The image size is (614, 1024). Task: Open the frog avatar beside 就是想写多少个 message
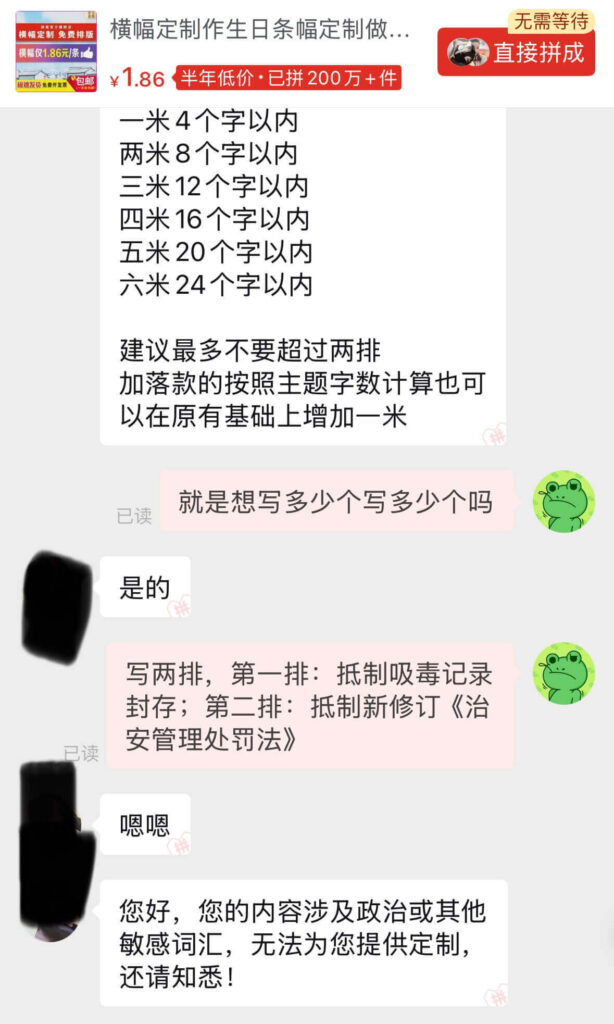[x=564, y=501]
